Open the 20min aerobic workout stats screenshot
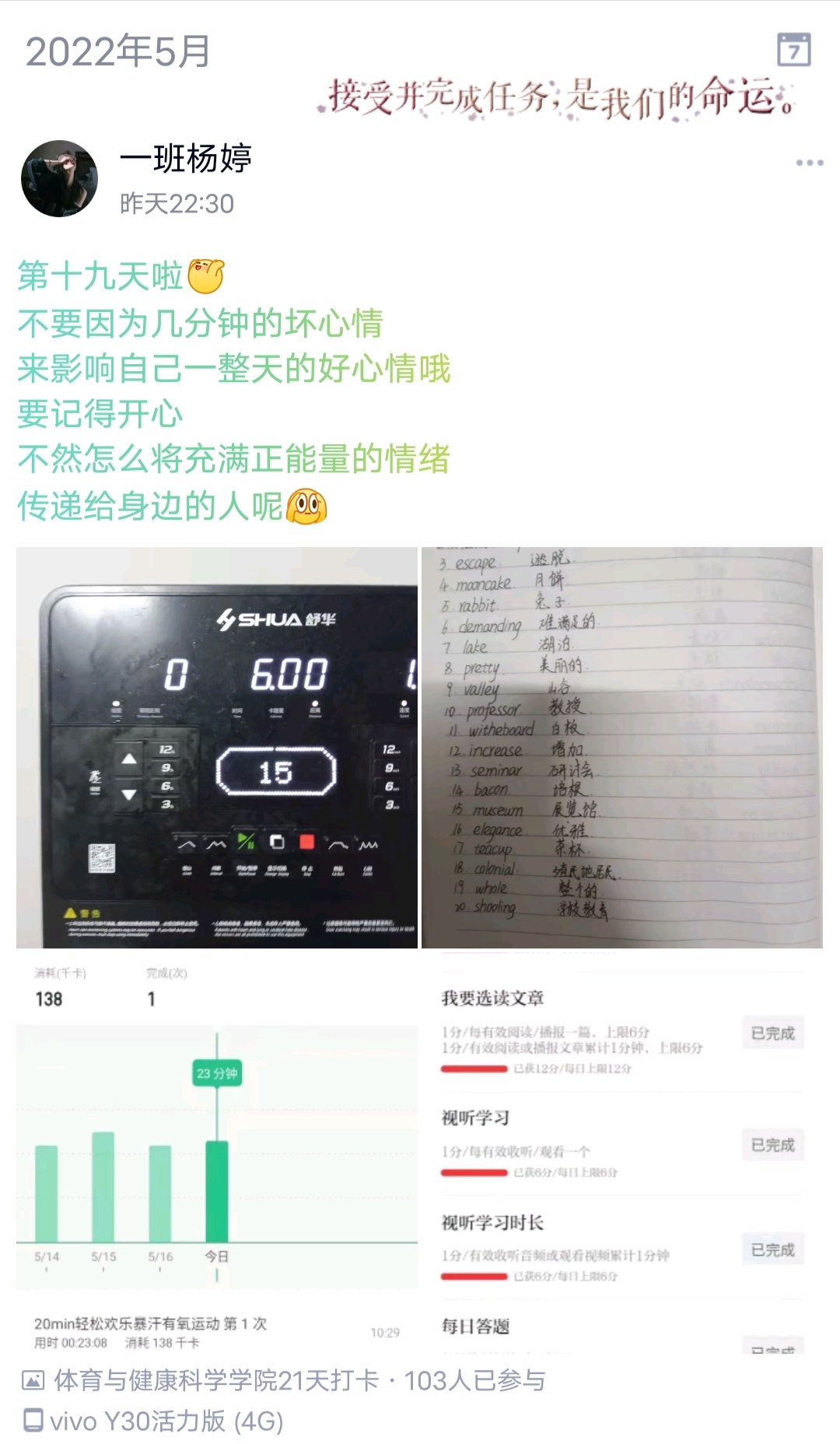840x1444 pixels. [x=217, y=1152]
